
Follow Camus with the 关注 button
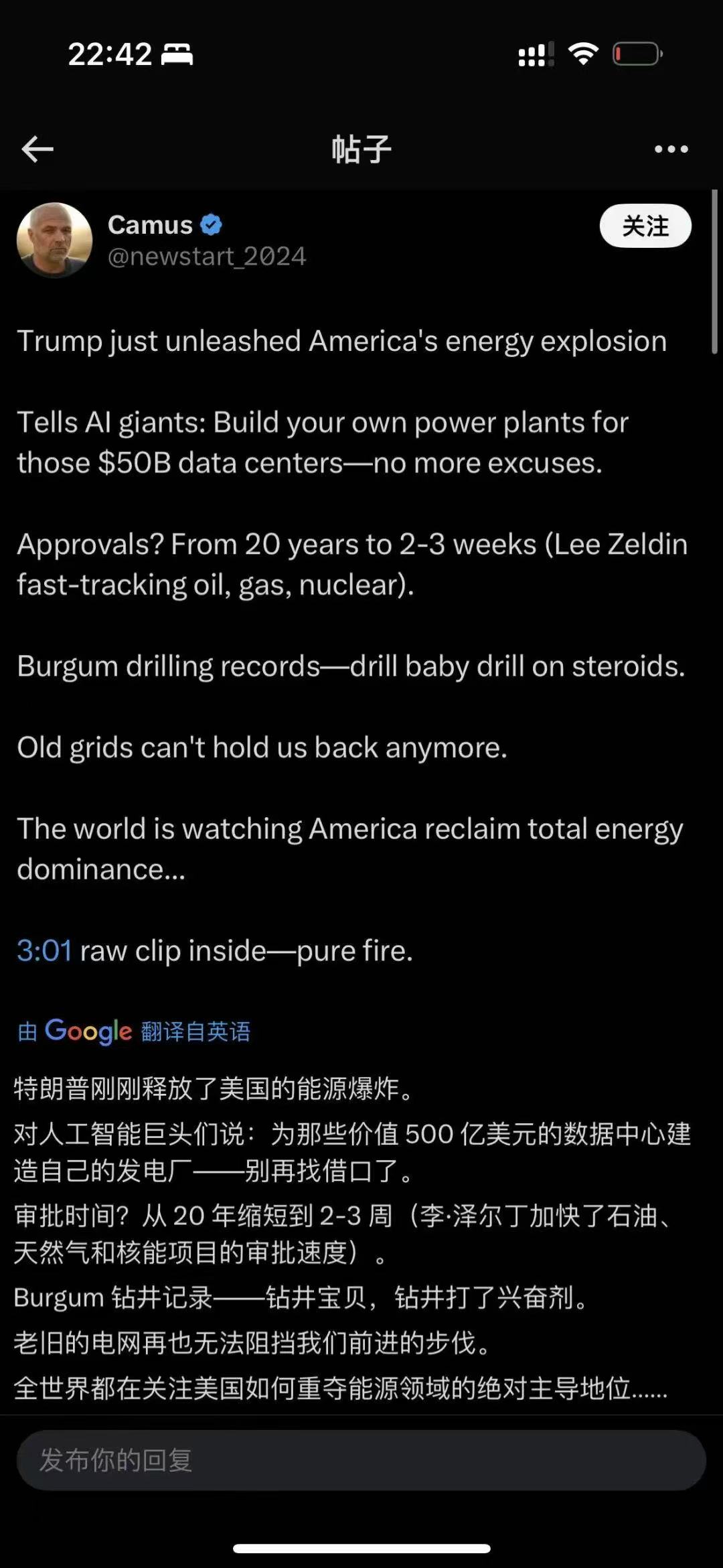click(x=645, y=226)
